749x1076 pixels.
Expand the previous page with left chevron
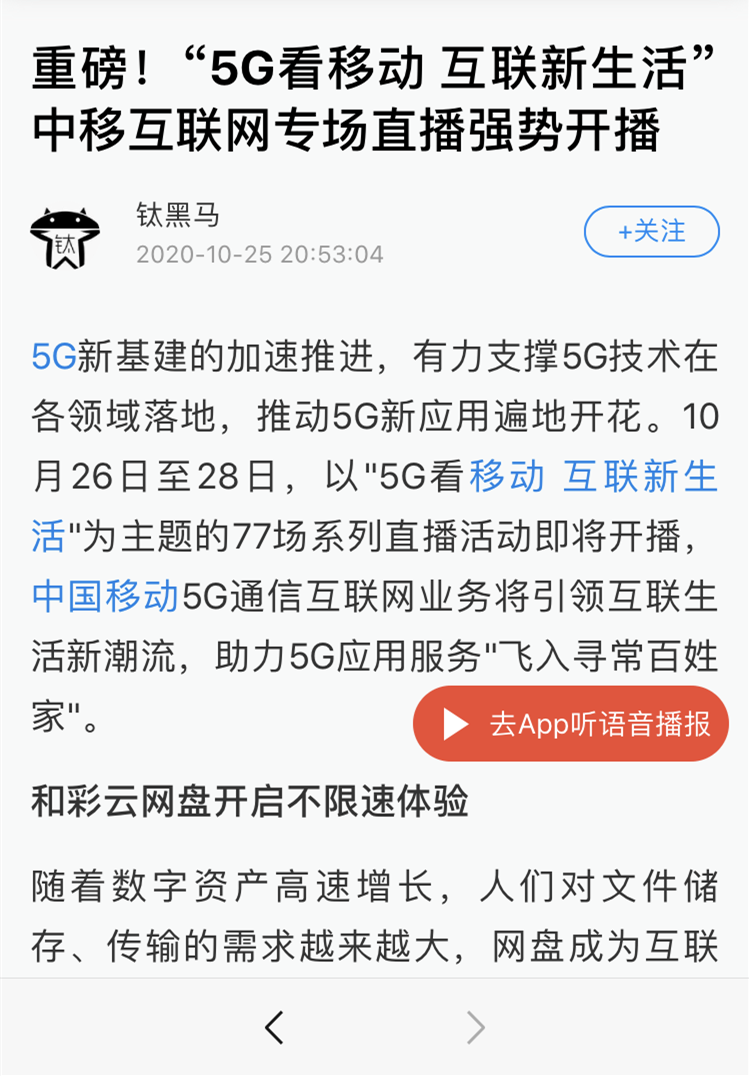[277, 1029]
